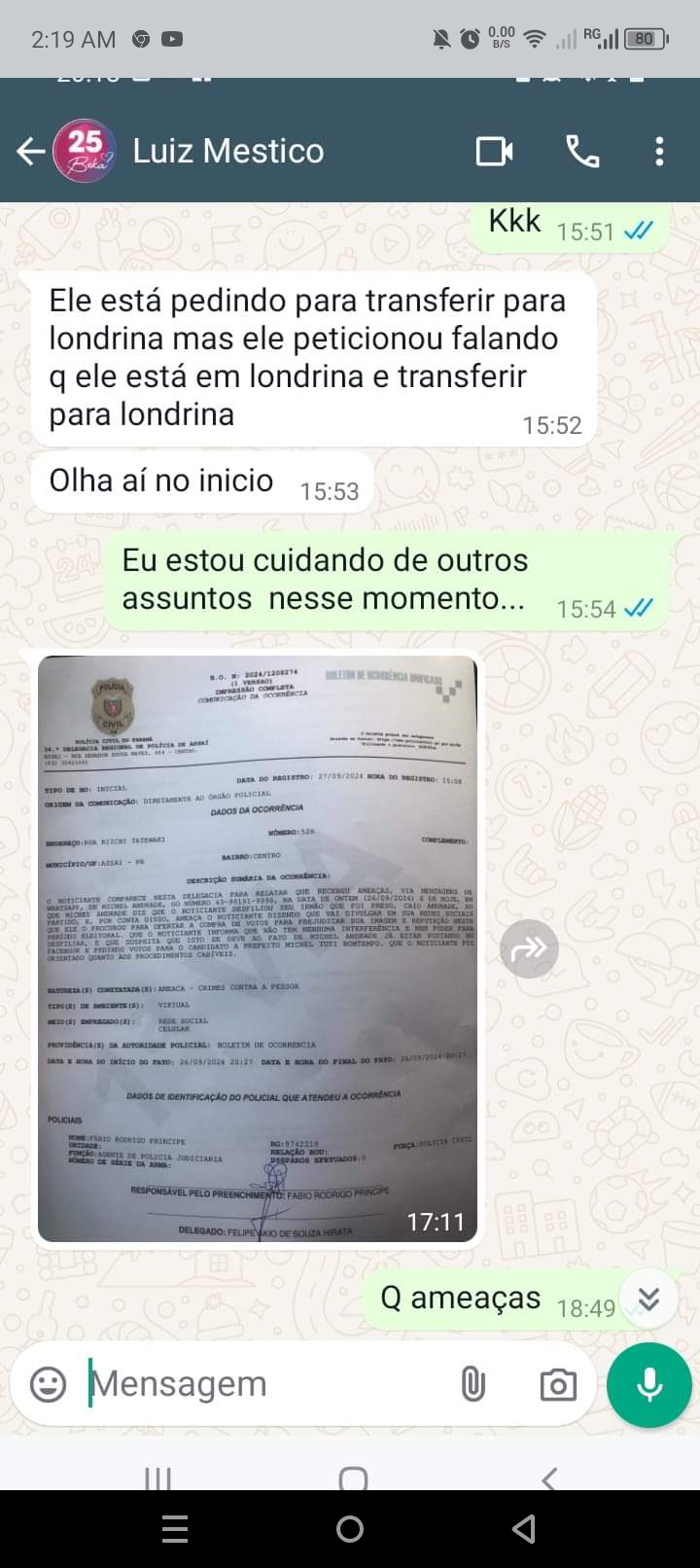Open Luiz Mestico contact info
700x1568 pixels.
[x=227, y=151]
